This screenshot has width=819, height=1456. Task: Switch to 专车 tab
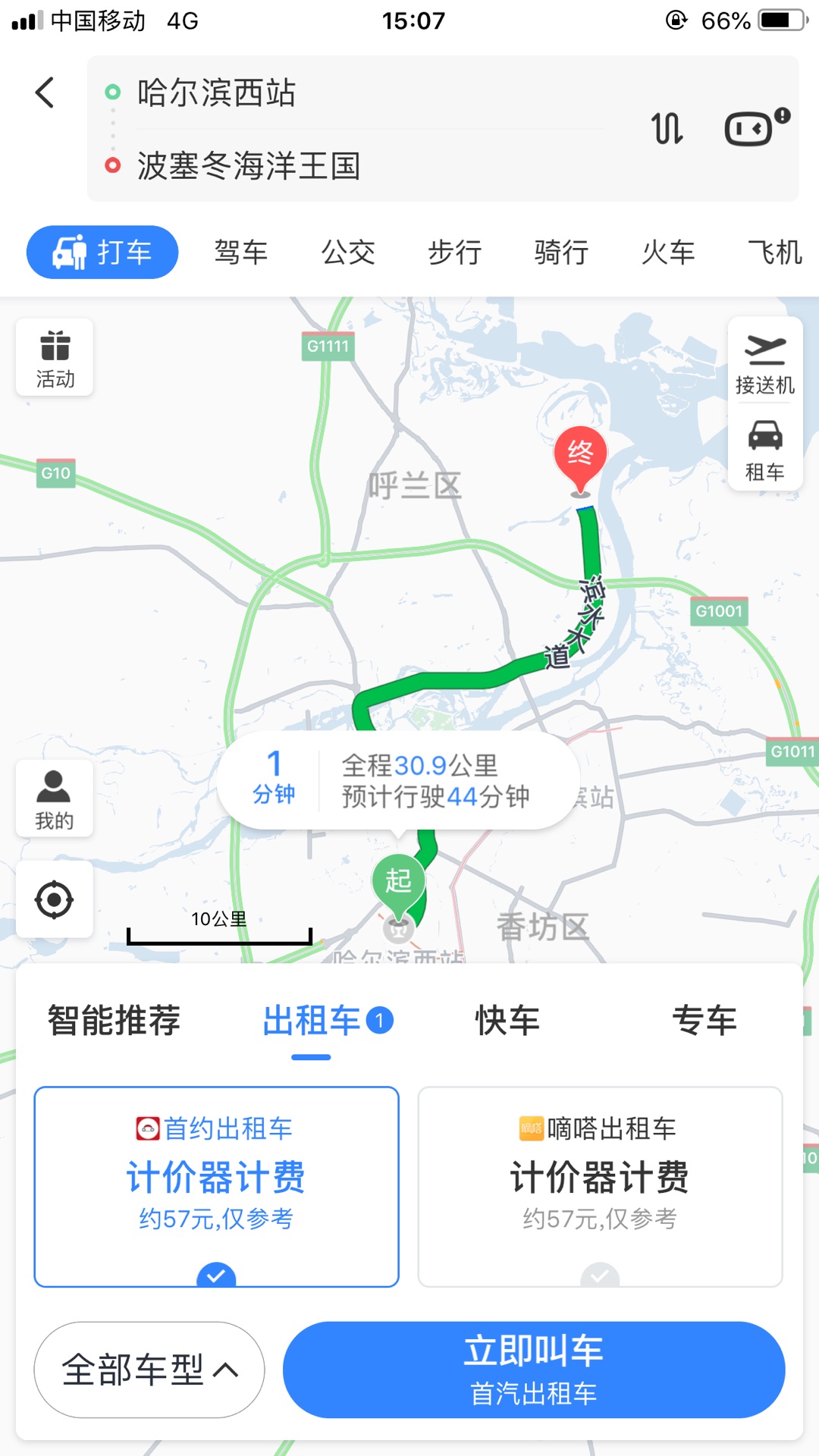tap(704, 1021)
